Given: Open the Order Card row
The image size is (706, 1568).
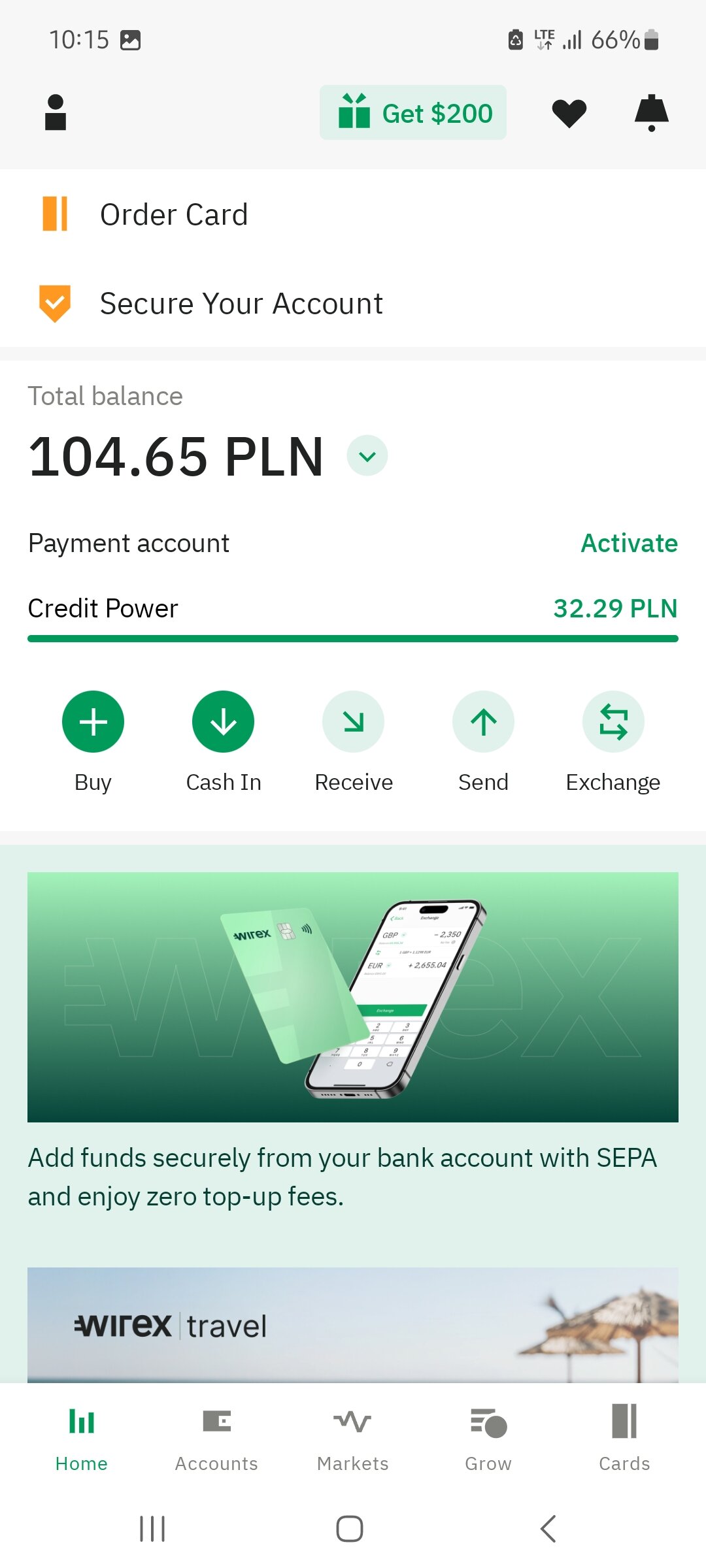Looking at the screenshot, I should click(353, 214).
